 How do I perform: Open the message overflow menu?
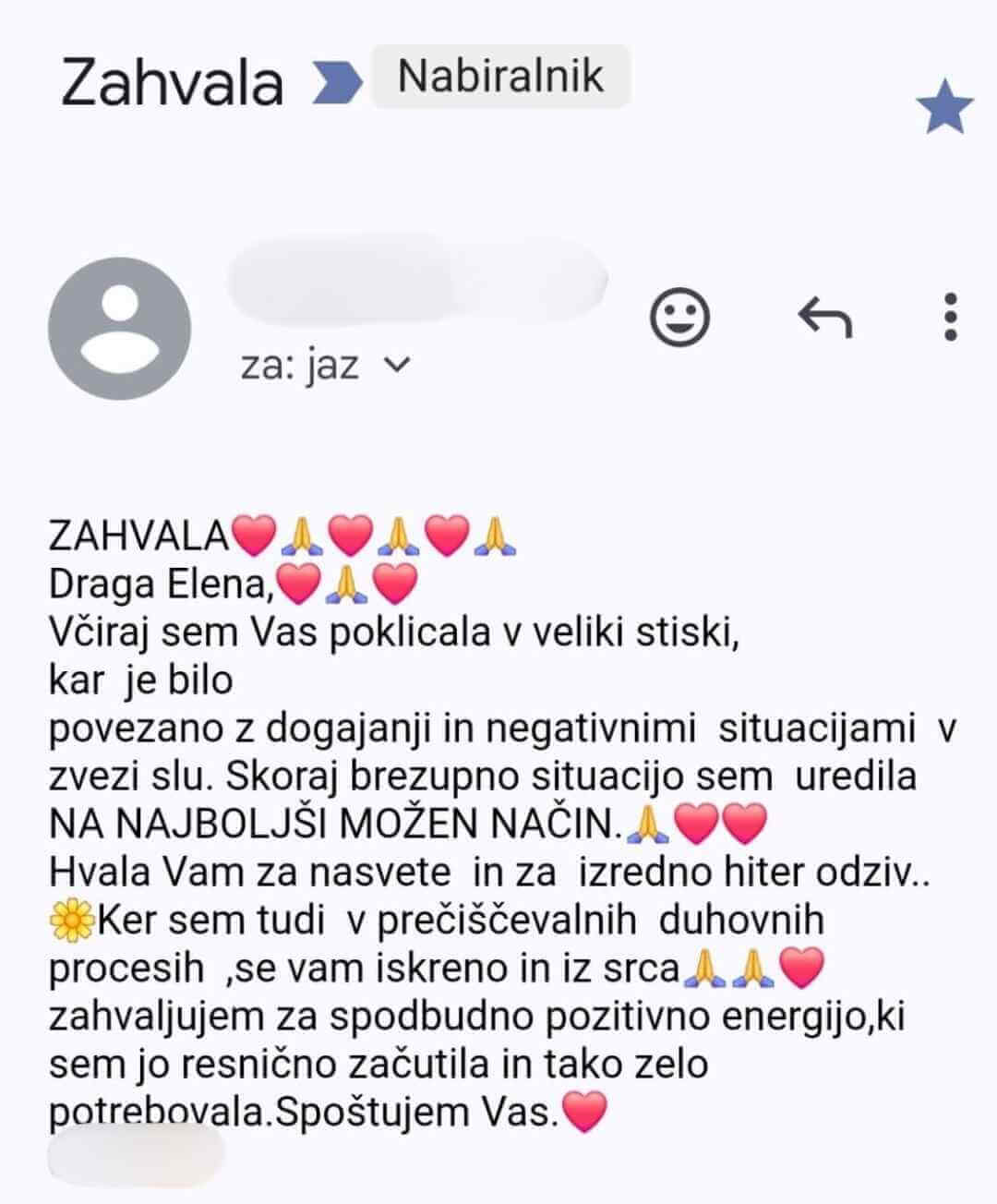click(x=951, y=317)
